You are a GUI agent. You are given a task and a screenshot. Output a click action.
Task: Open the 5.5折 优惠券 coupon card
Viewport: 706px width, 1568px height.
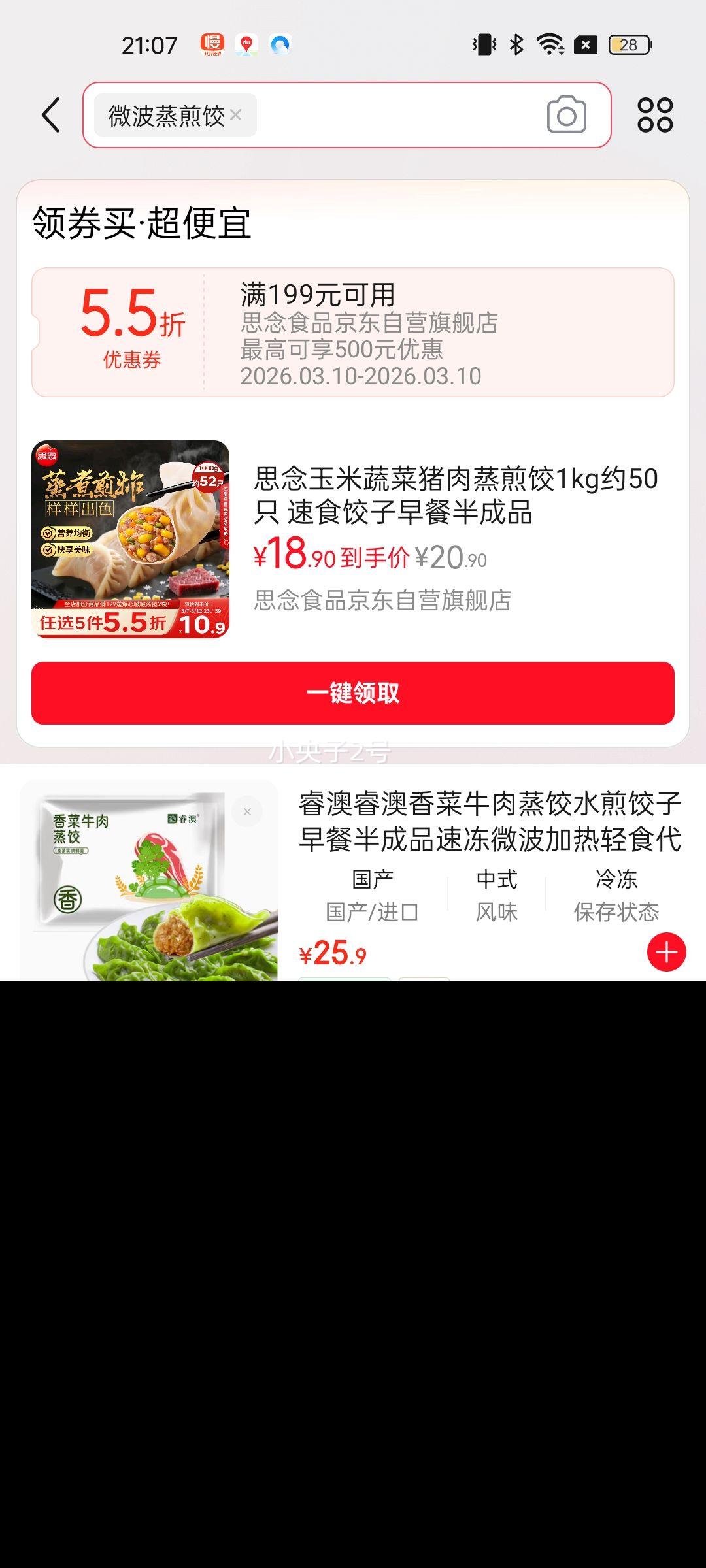click(353, 332)
